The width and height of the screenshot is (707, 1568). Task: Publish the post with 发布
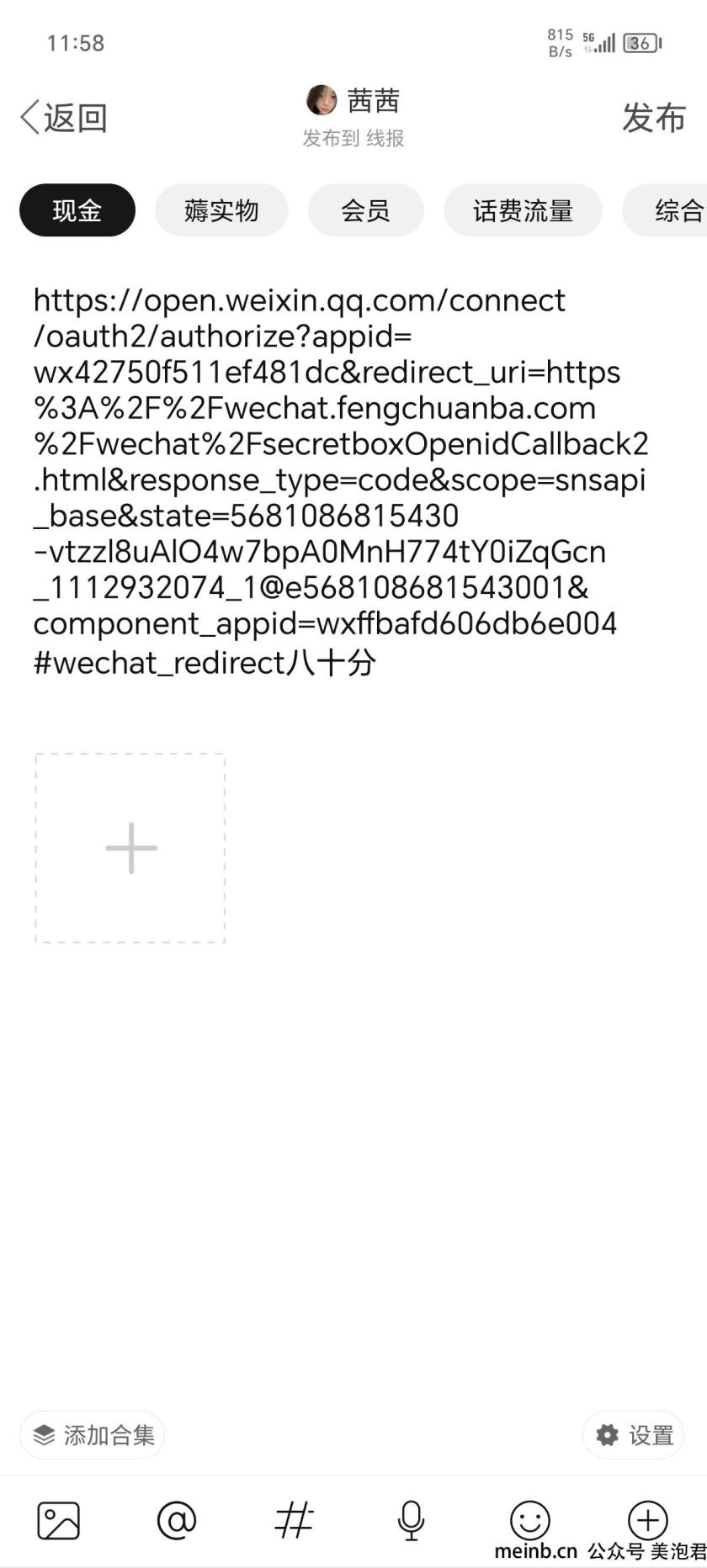click(654, 118)
